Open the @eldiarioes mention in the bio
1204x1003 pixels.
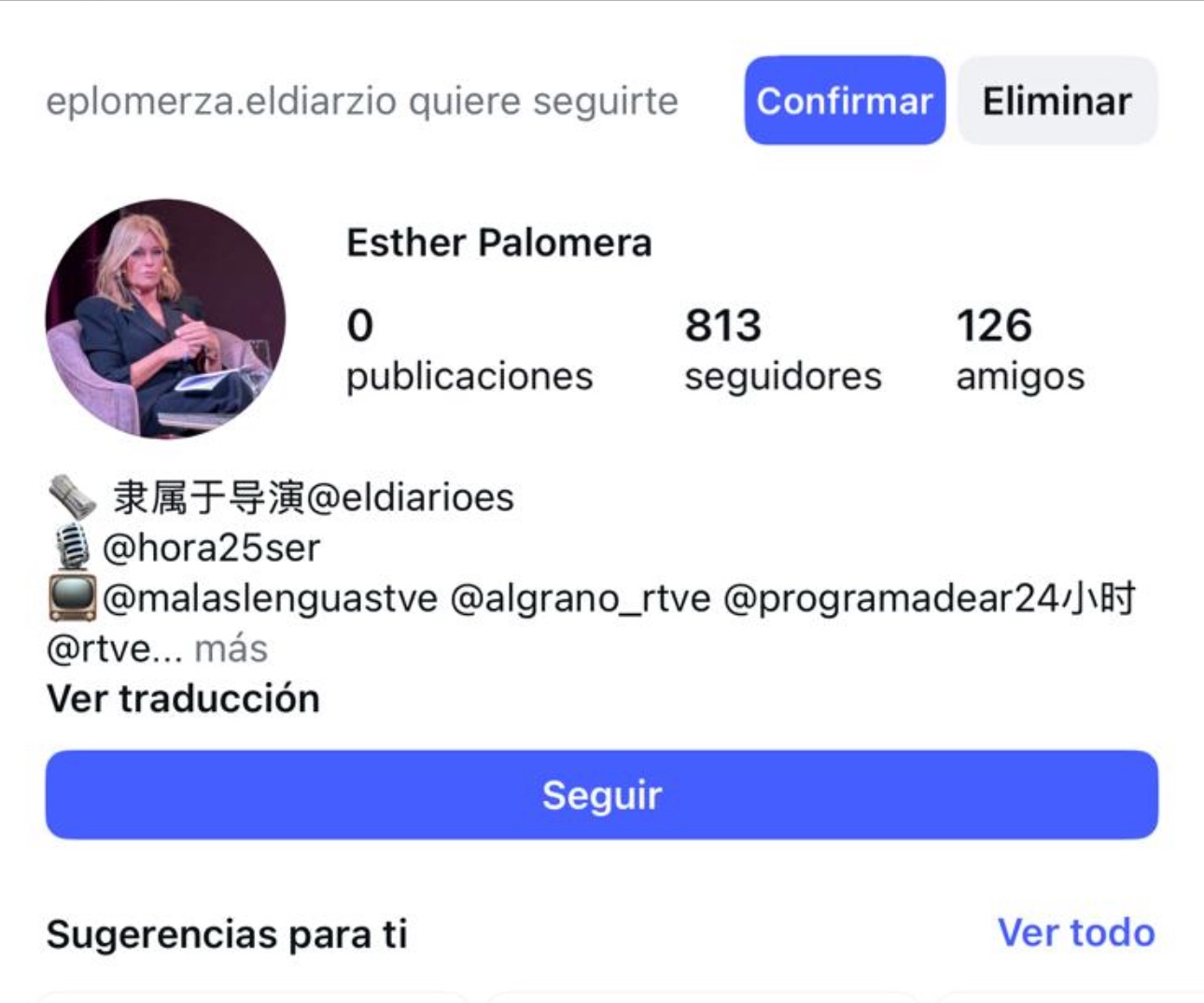tap(410, 497)
